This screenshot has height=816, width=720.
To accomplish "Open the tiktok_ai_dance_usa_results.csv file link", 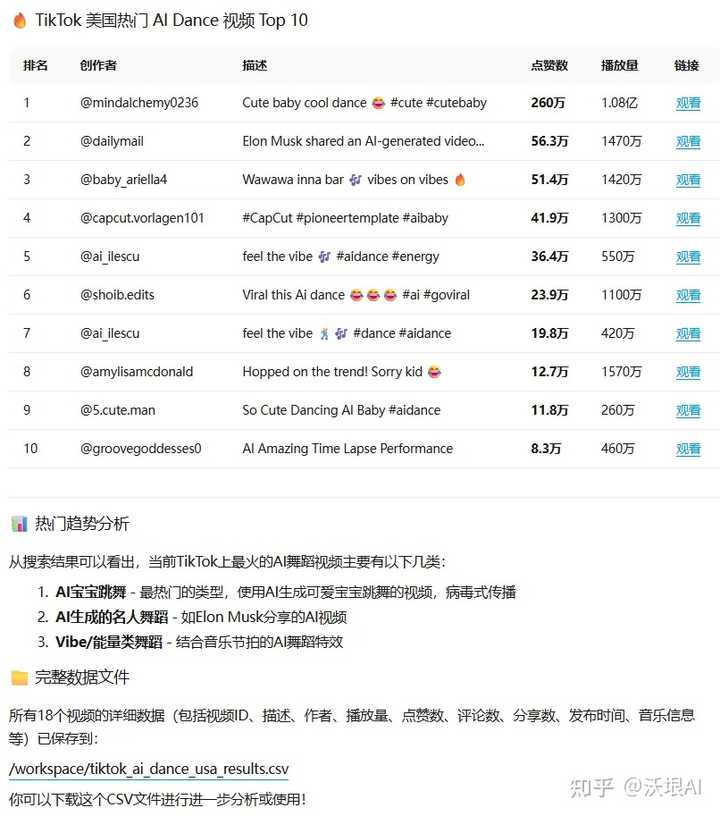I will click(148, 769).
